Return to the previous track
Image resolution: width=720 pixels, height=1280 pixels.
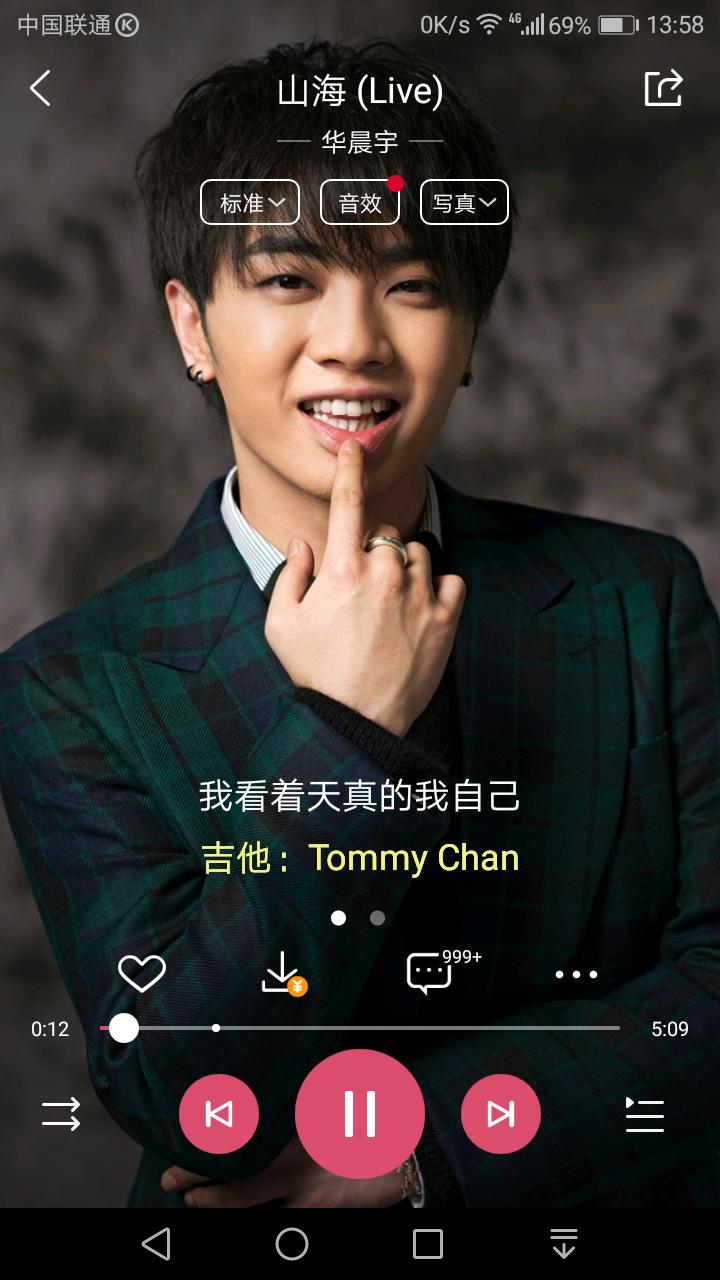tap(219, 1113)
